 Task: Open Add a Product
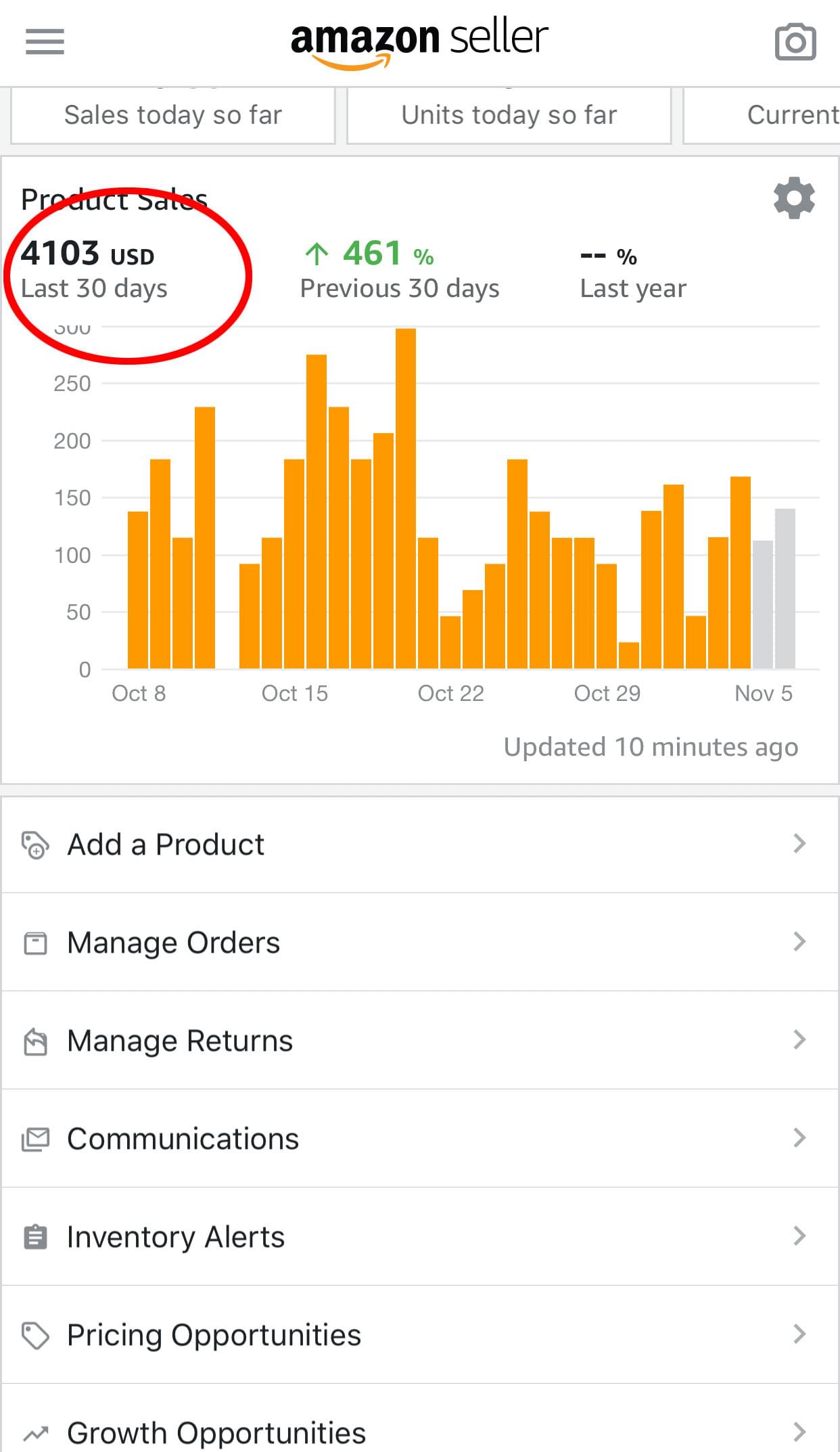[419, 844]
